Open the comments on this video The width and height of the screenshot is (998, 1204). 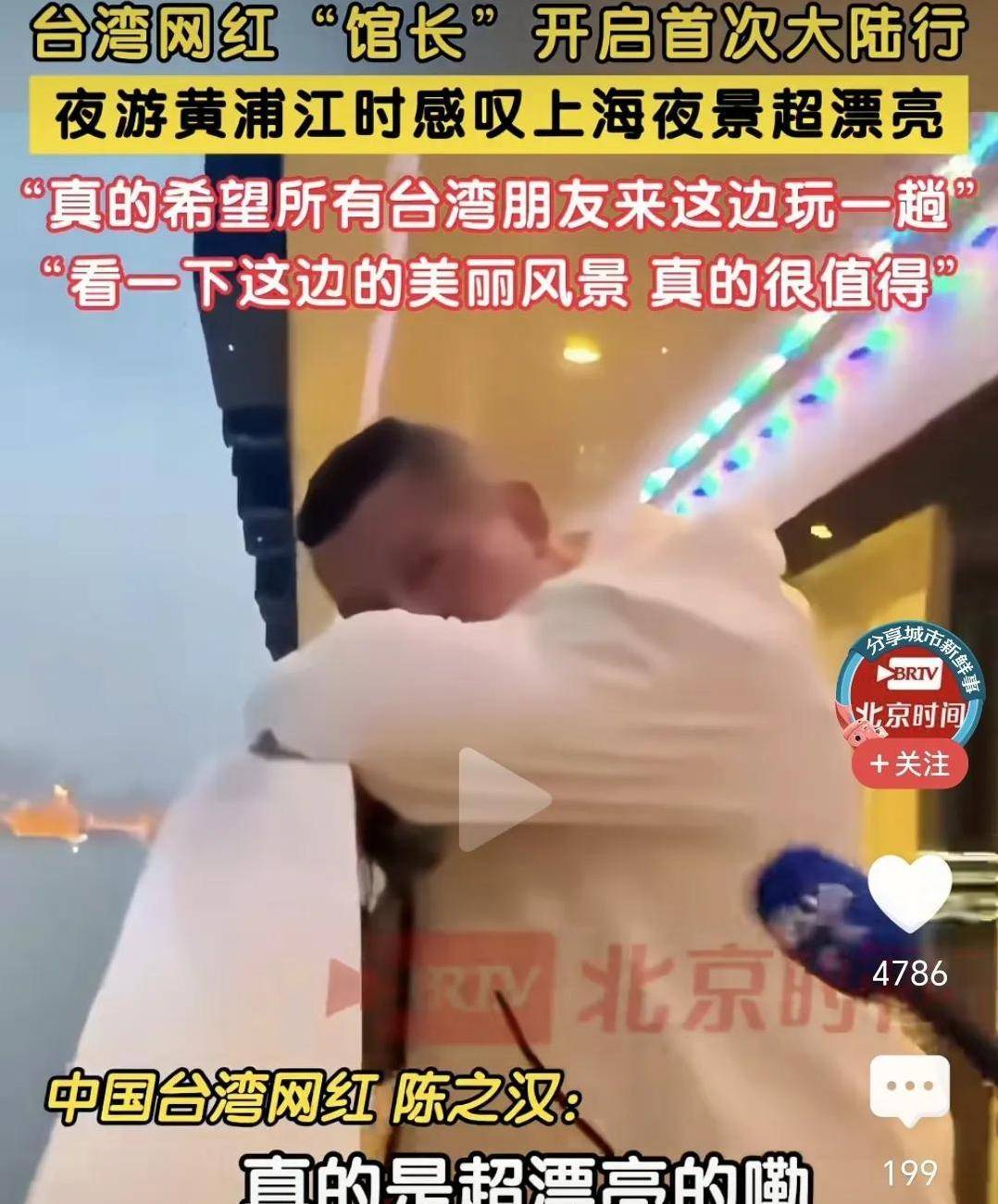[x=909, y=1091]
